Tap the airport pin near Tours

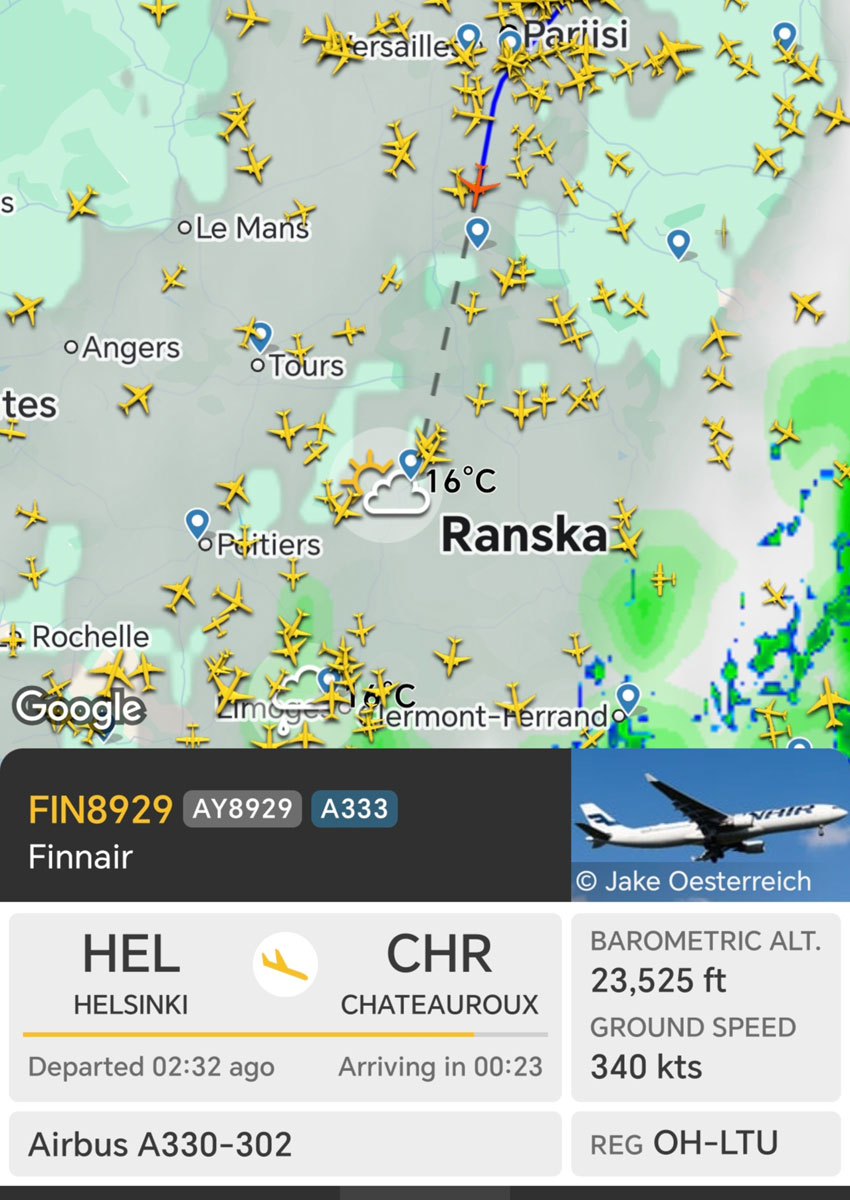point(261,335)
